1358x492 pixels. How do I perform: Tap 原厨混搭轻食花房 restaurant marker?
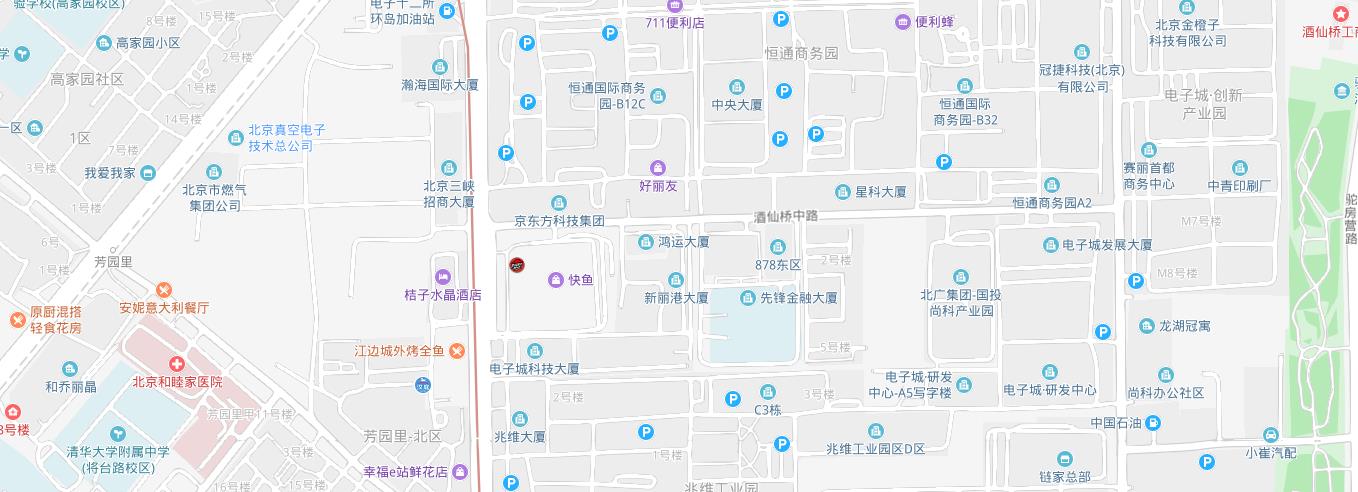pyautogui.click(x=18, y=319)
